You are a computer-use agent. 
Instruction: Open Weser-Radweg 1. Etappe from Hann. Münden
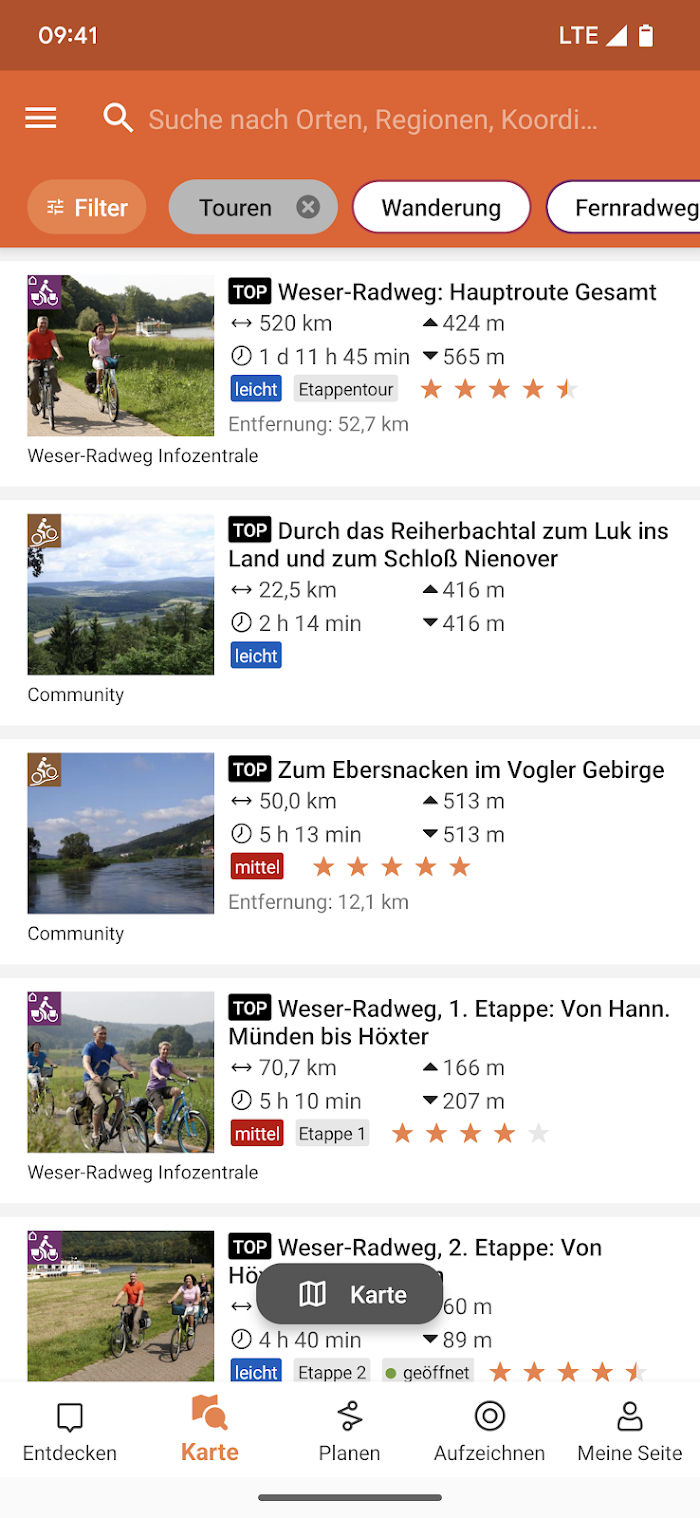tap(350, 1087)
